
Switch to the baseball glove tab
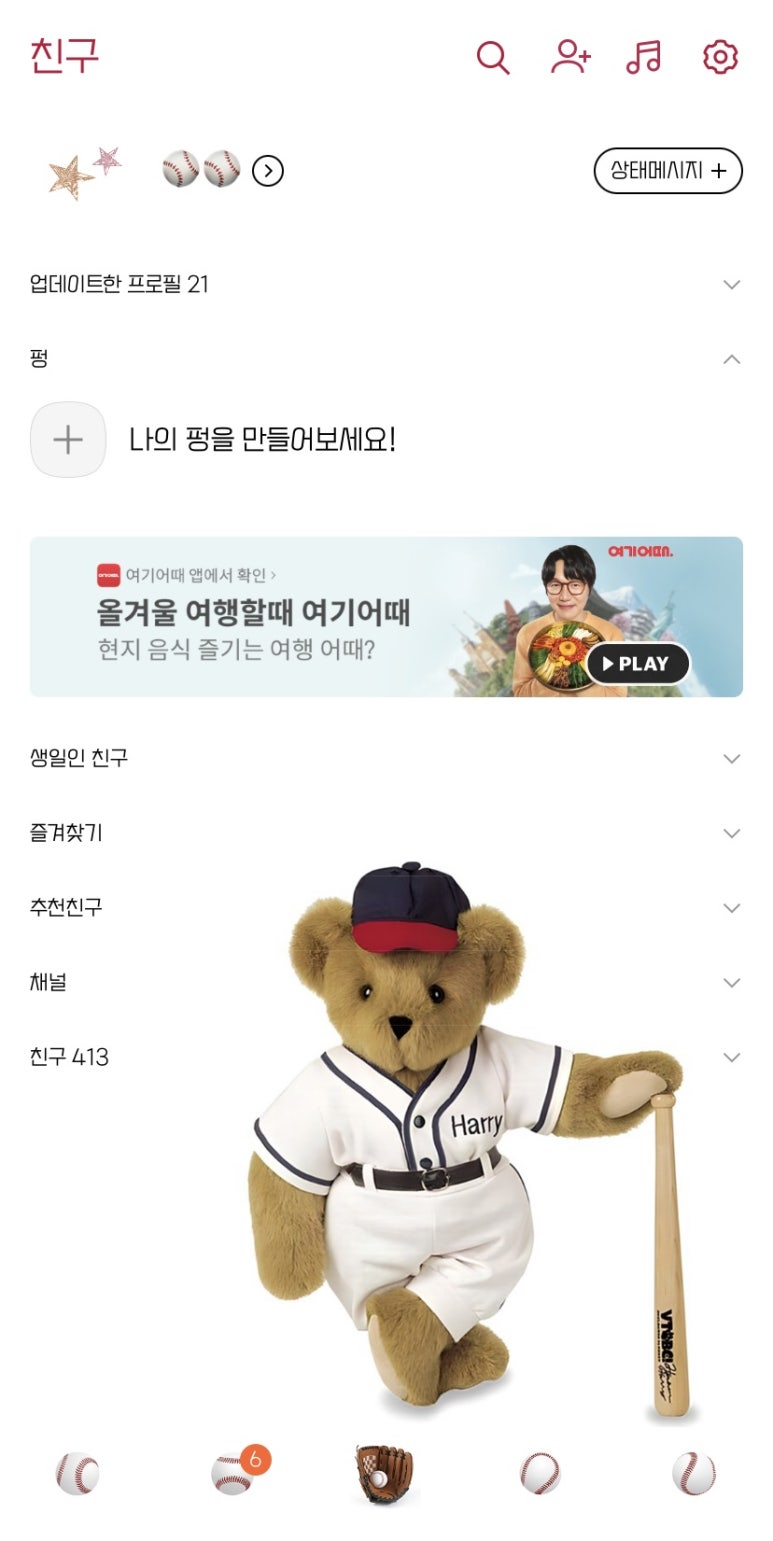[384, 1474]
